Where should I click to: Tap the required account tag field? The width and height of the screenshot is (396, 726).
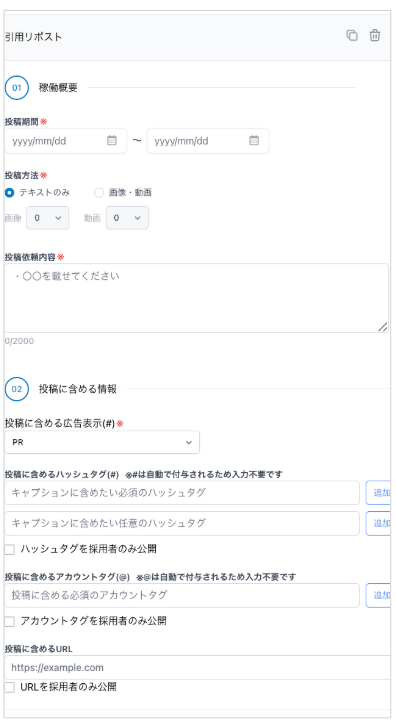point(182,595)
